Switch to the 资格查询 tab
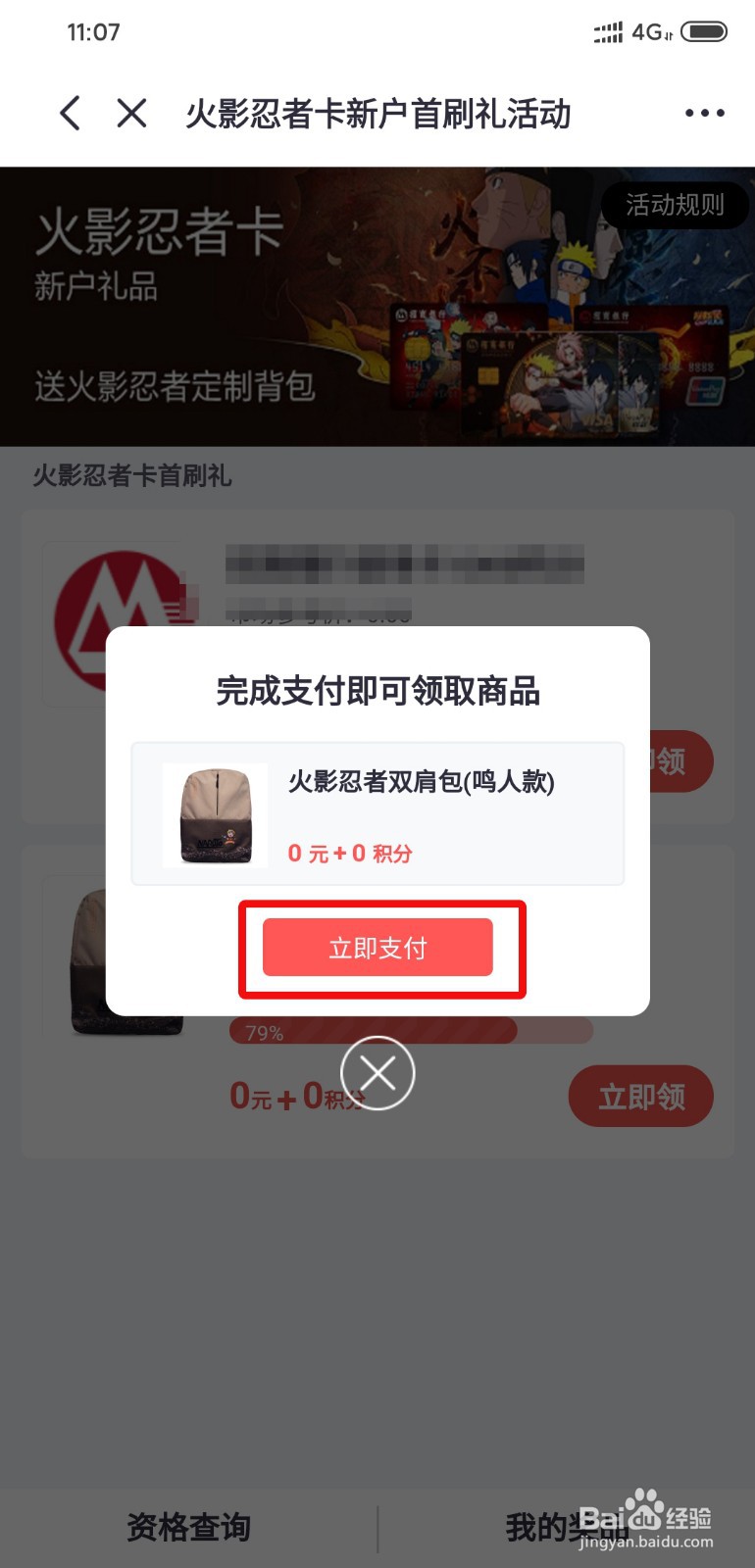This screenshot has height=1568, width=755. (x=188, y=1526)
